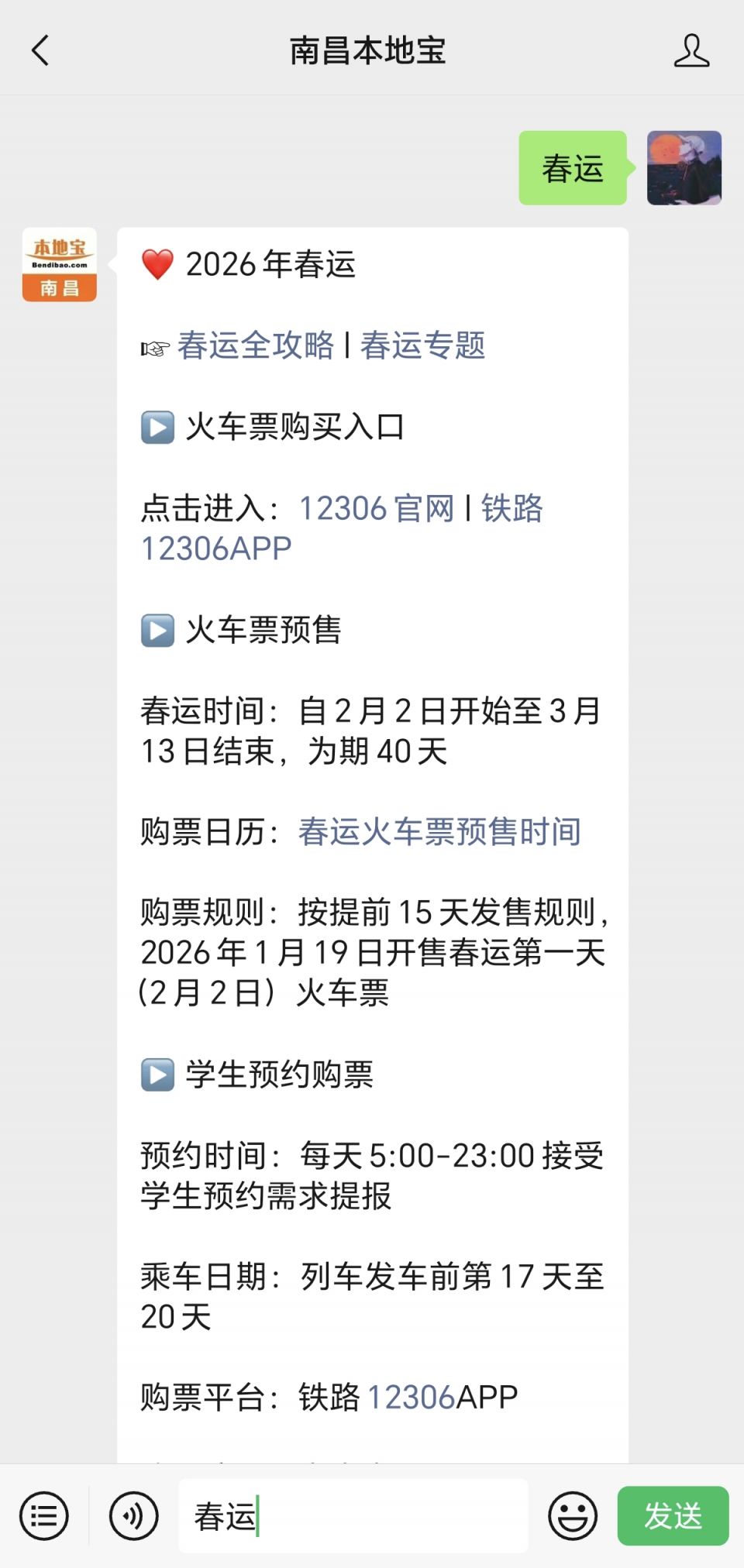Open the 铁路12306APP link
Image resolution: width=744 pixels, height=1568 pixels.
pos(216,548)
